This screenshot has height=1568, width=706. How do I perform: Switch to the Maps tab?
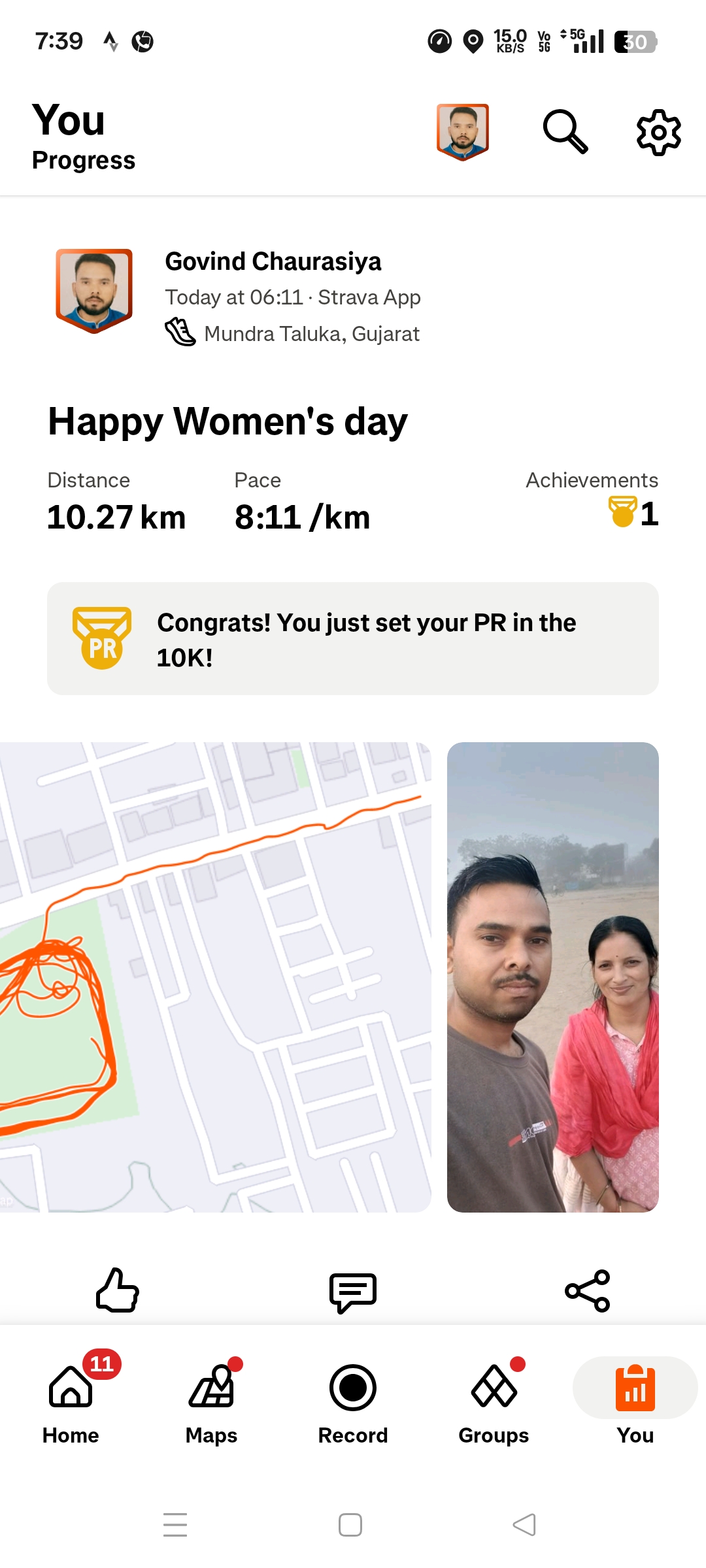[211, 1398]
